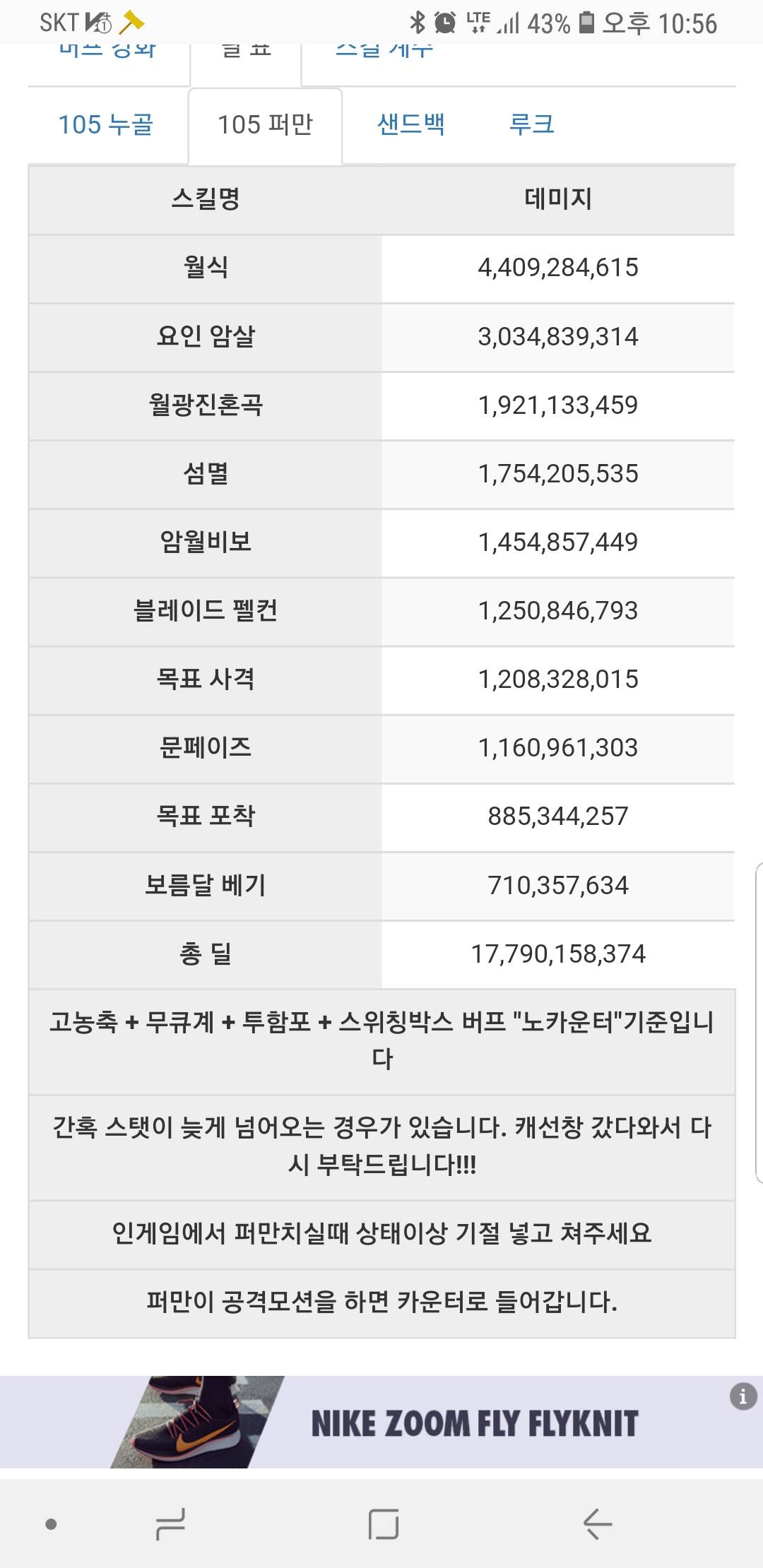Tap the ad info icon
Viewport: 763px width, 1568px height.
point(743,1396)
